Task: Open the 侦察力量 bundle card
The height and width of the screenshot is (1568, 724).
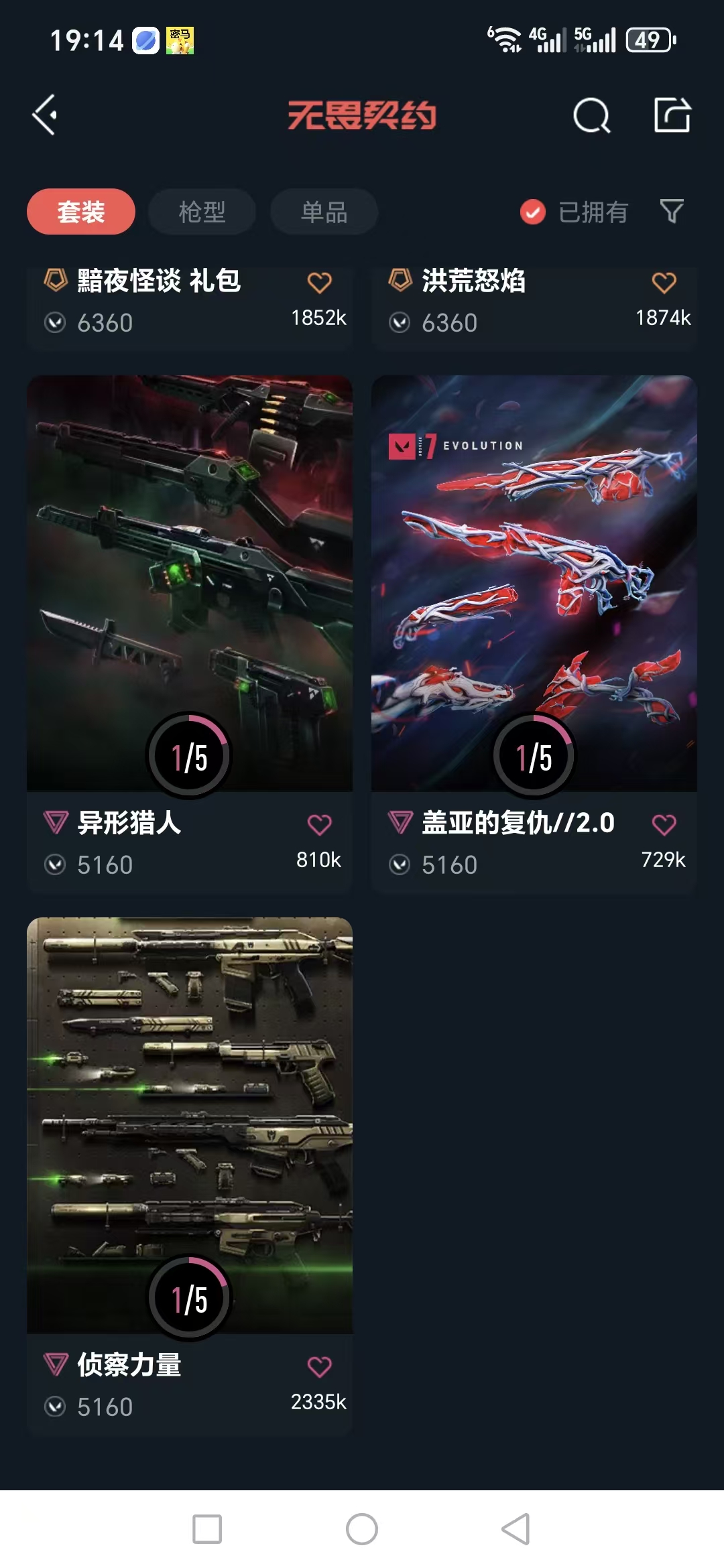Action: pyautogui.click(x=190, y=1126)
